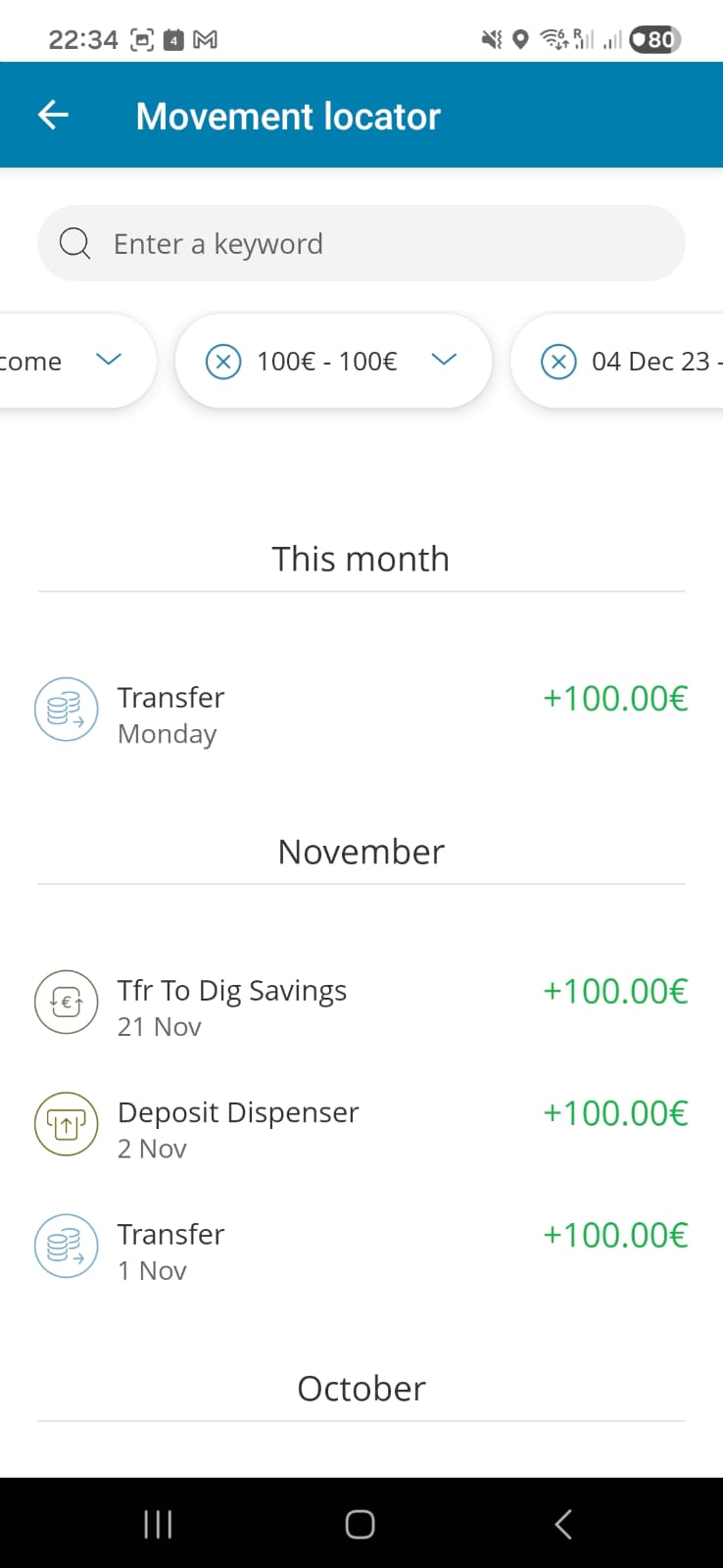
Task: Go back from Movement locator
Action: pos(53,116)
